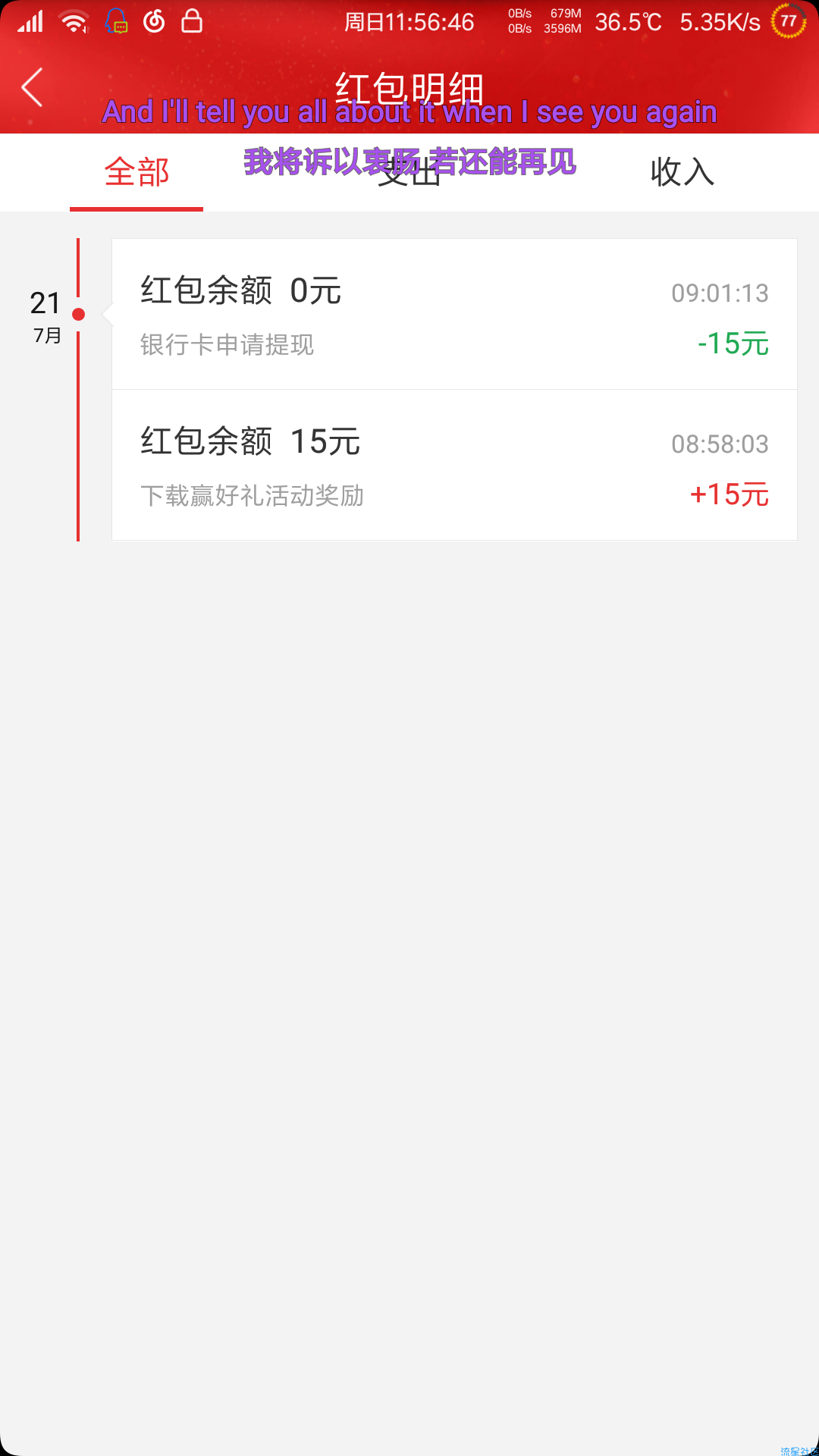Switch to the 支出 tab
The width and height of the screenshot is (819, 1456).
point(409,172)
